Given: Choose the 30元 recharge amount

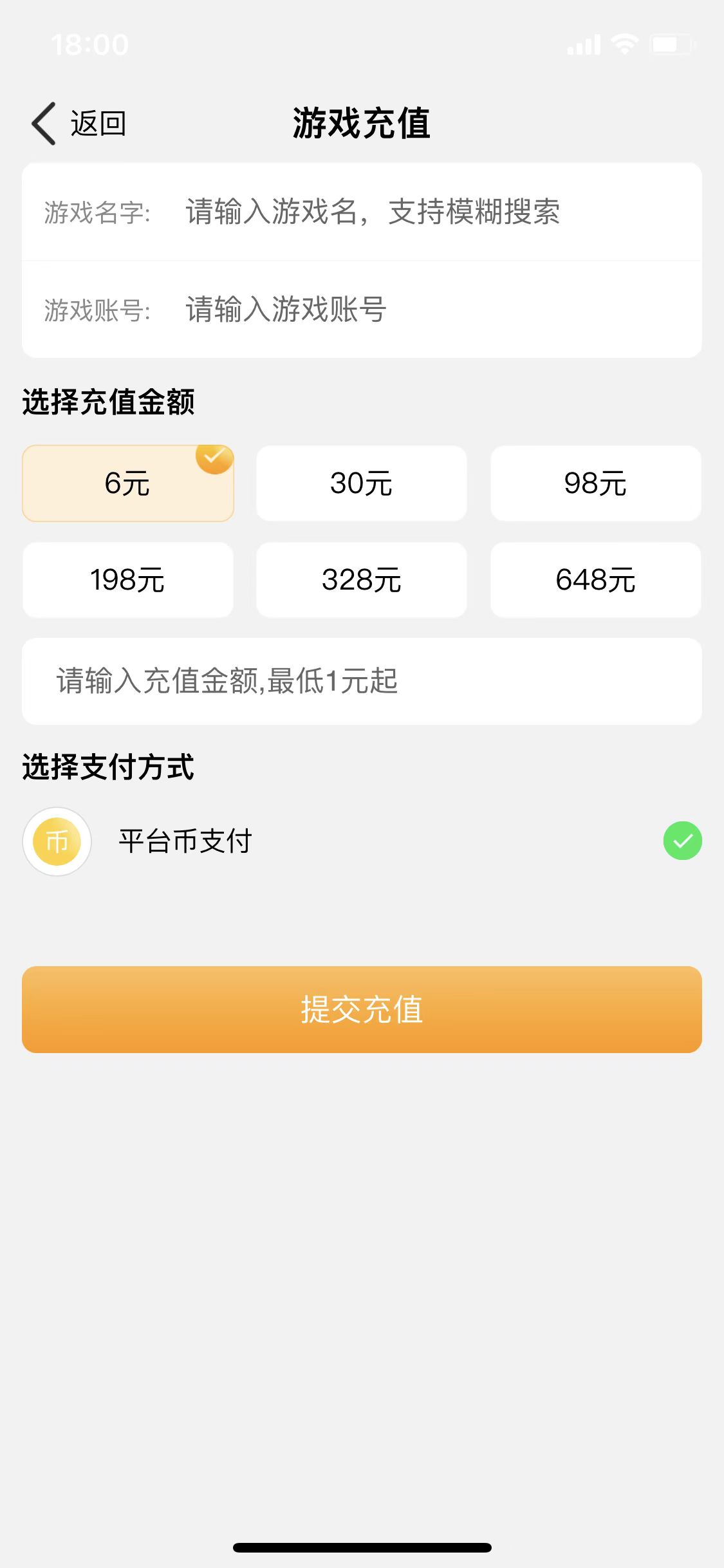Looking at the screenshot, I should [361, 483].
